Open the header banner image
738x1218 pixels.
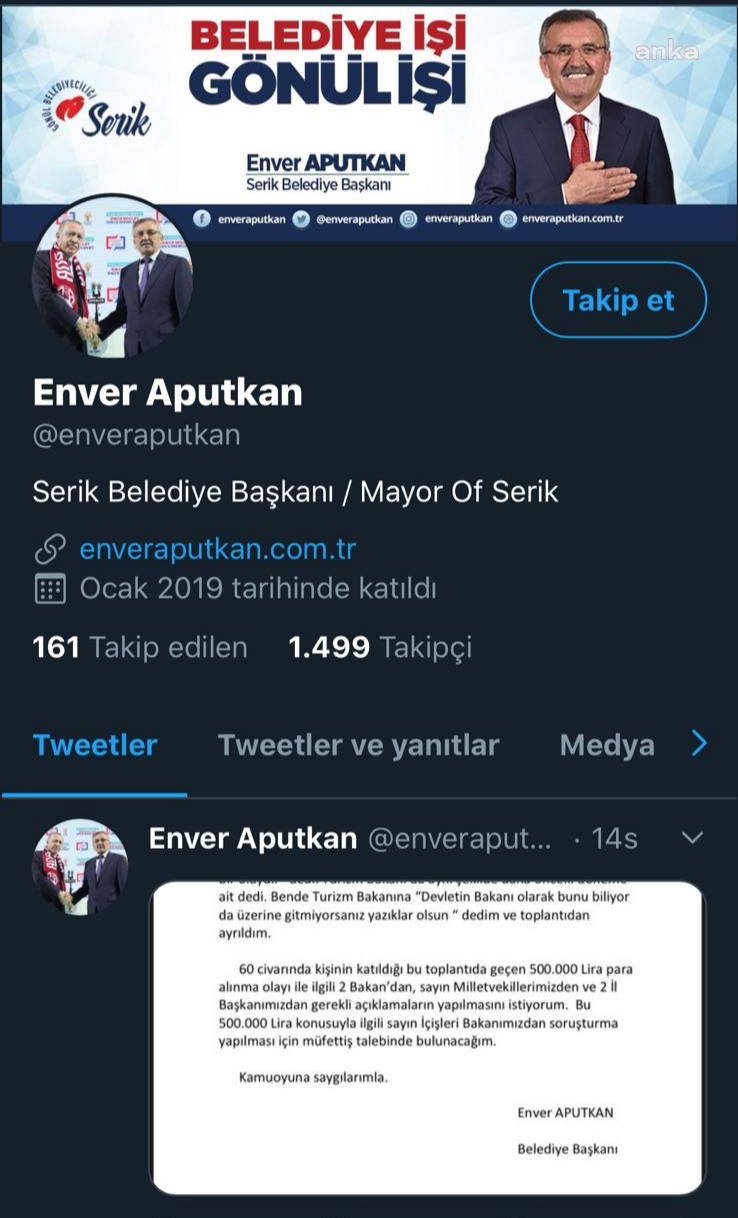pos(369,100)
